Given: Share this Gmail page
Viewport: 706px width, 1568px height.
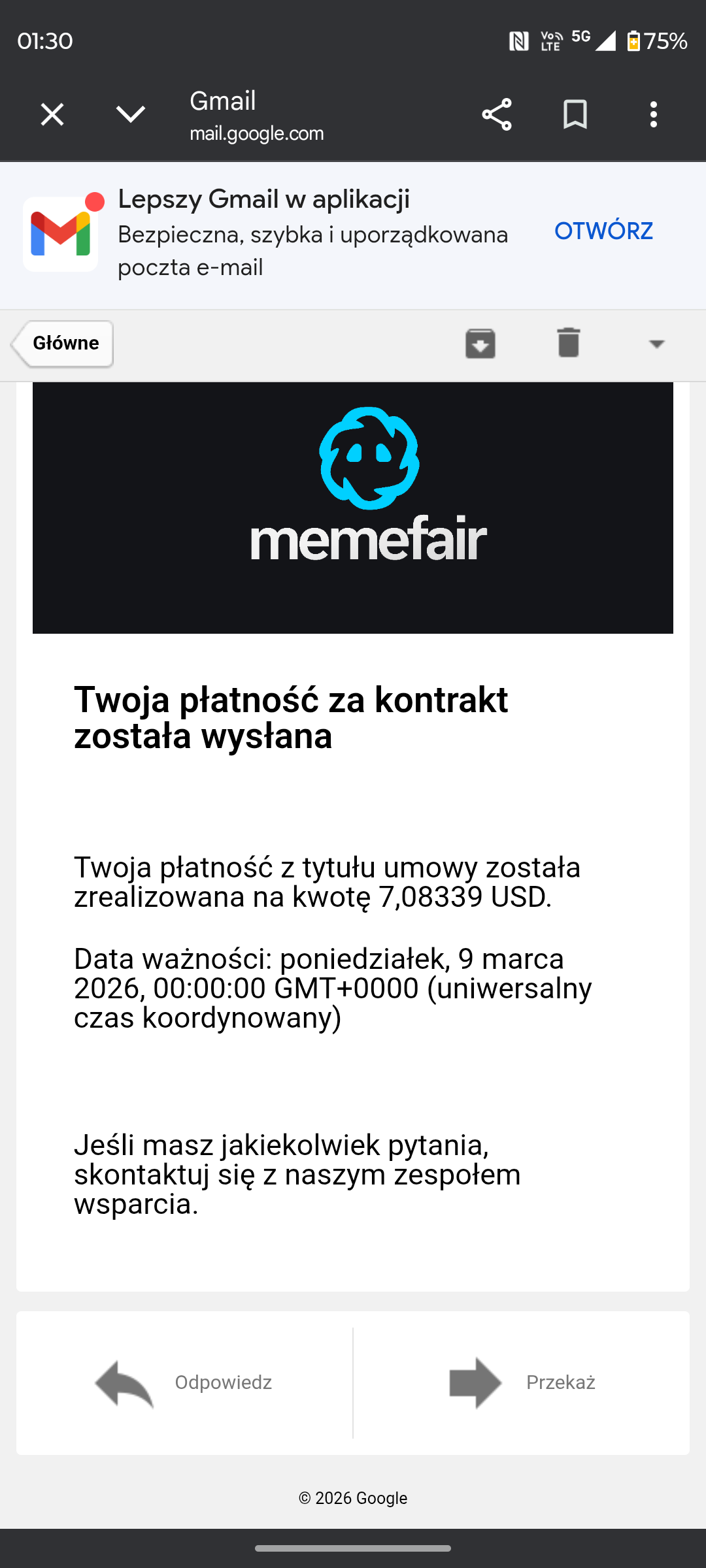Looking at the screenshot, I should pos(497,115).
